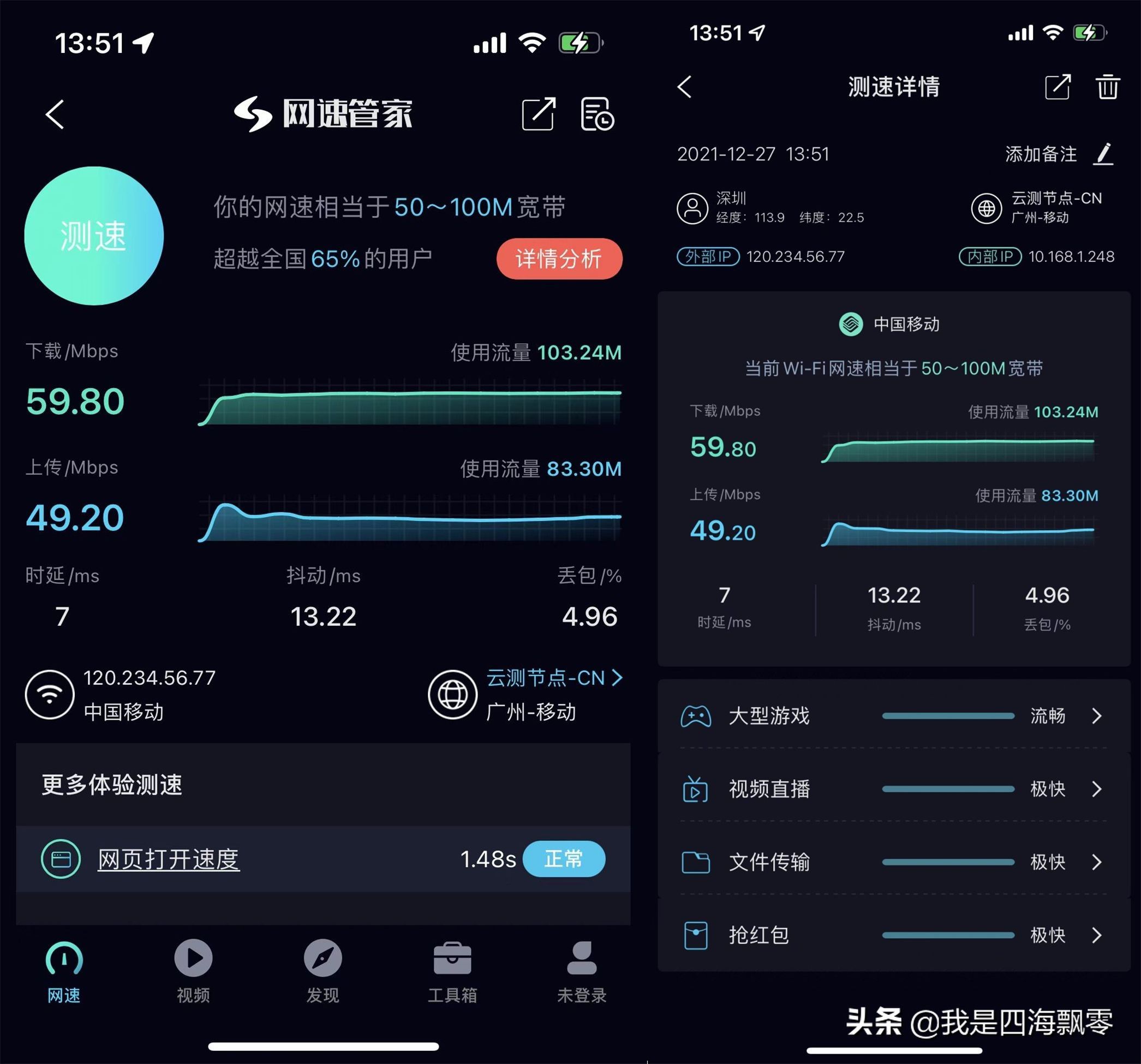Share the 测速详情 result

(x=1056, y=87)
